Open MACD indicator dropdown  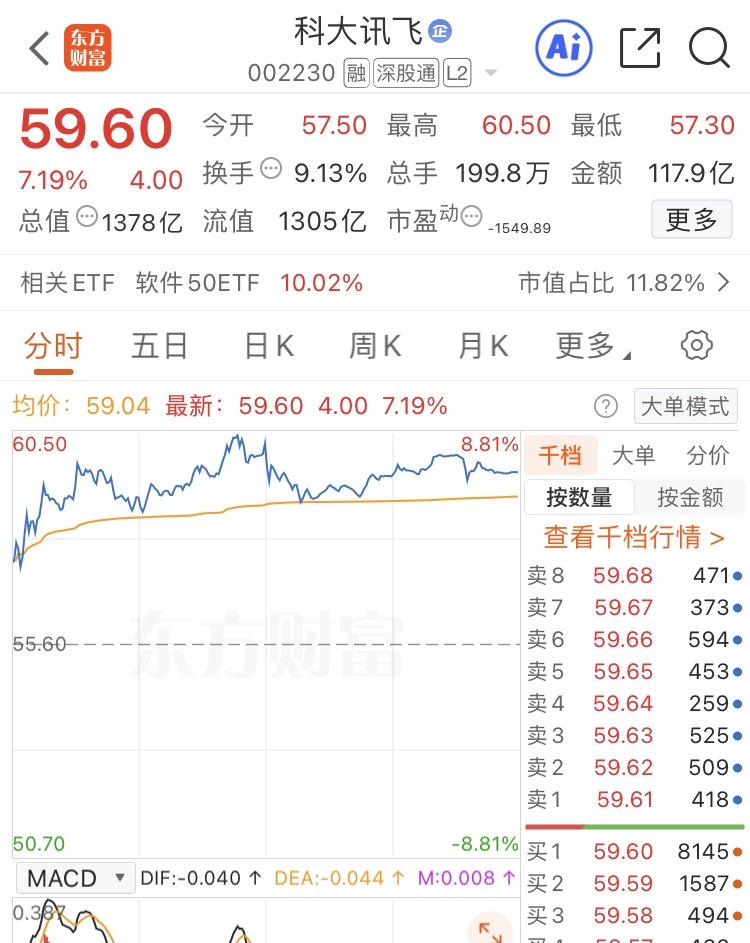75,878
